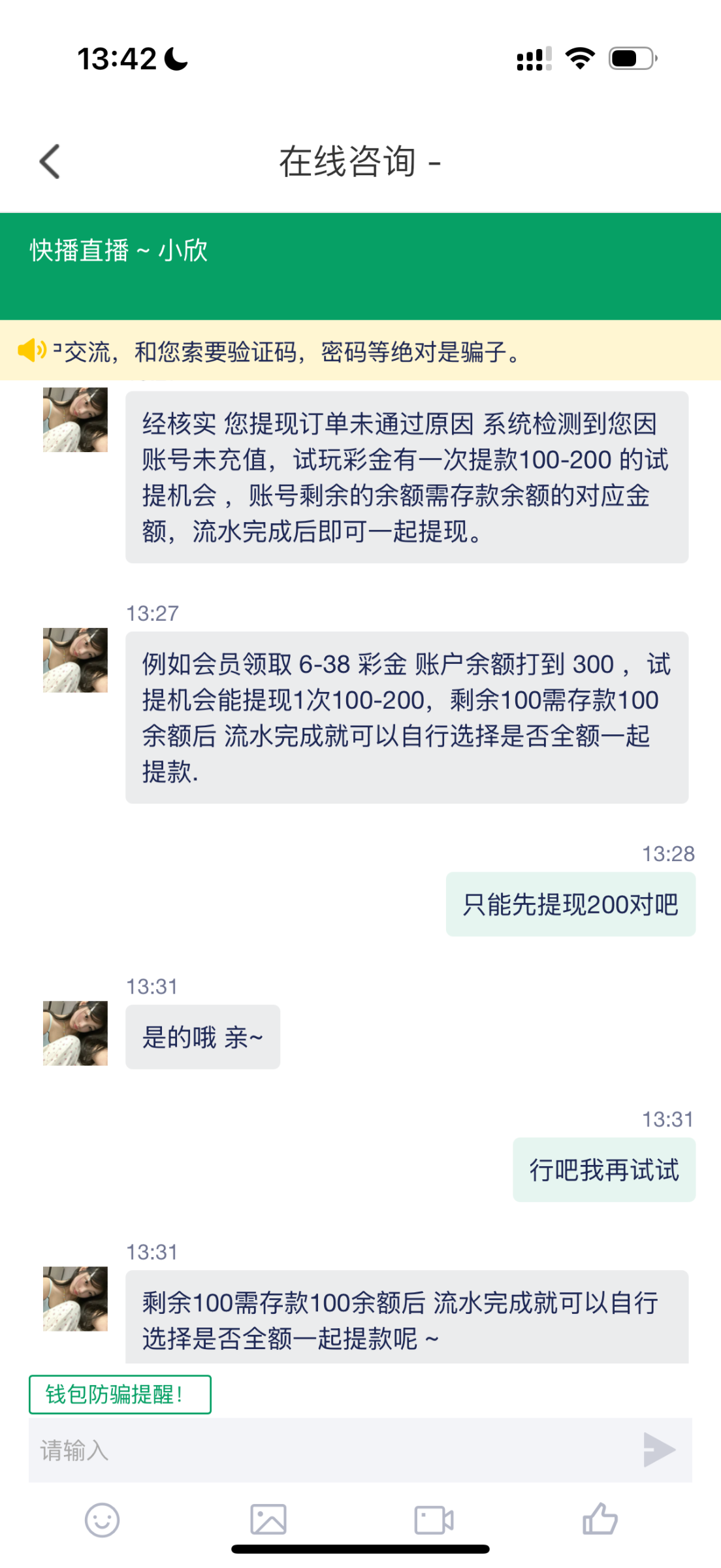Attach a video to the chat

click(434, 1520)
